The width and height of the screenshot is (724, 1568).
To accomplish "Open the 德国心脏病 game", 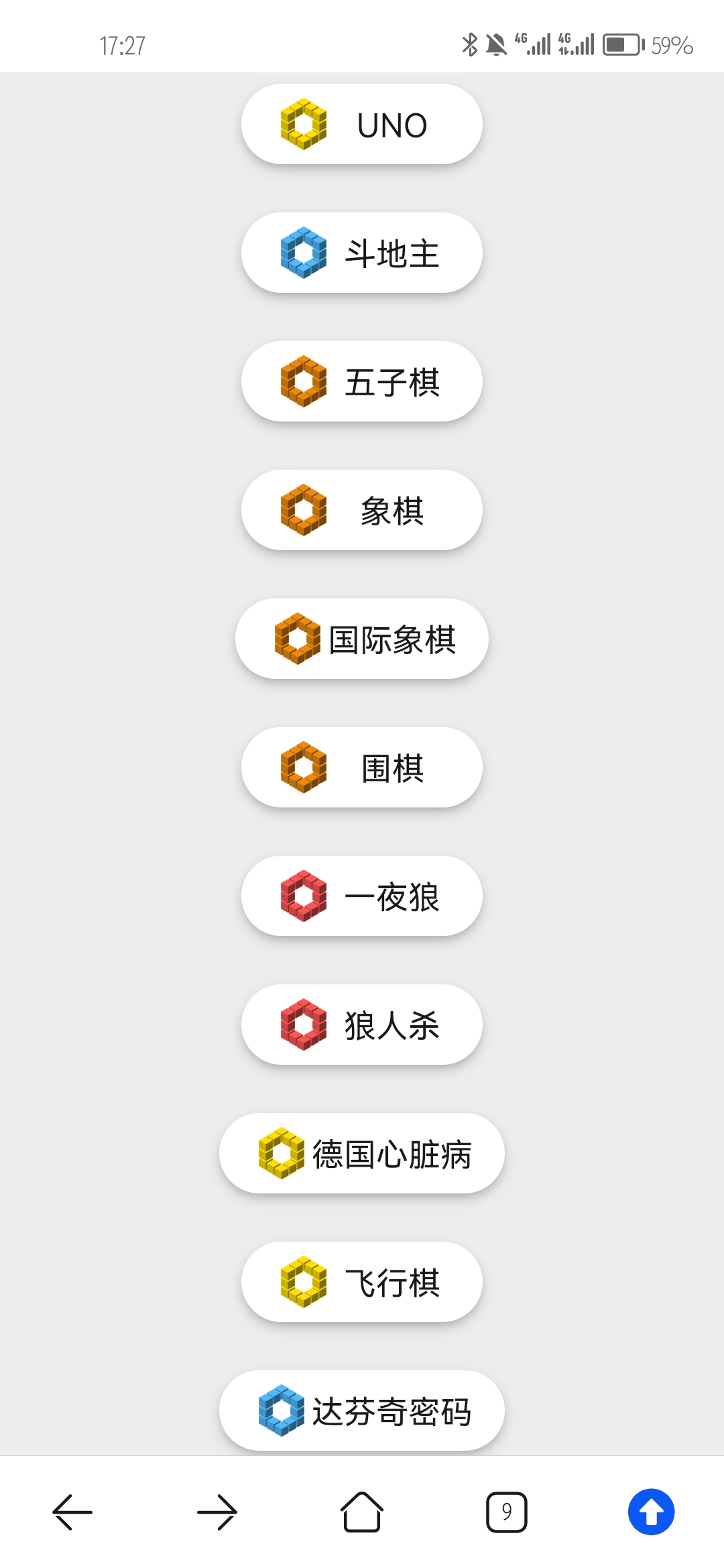I will [362, 1154].
